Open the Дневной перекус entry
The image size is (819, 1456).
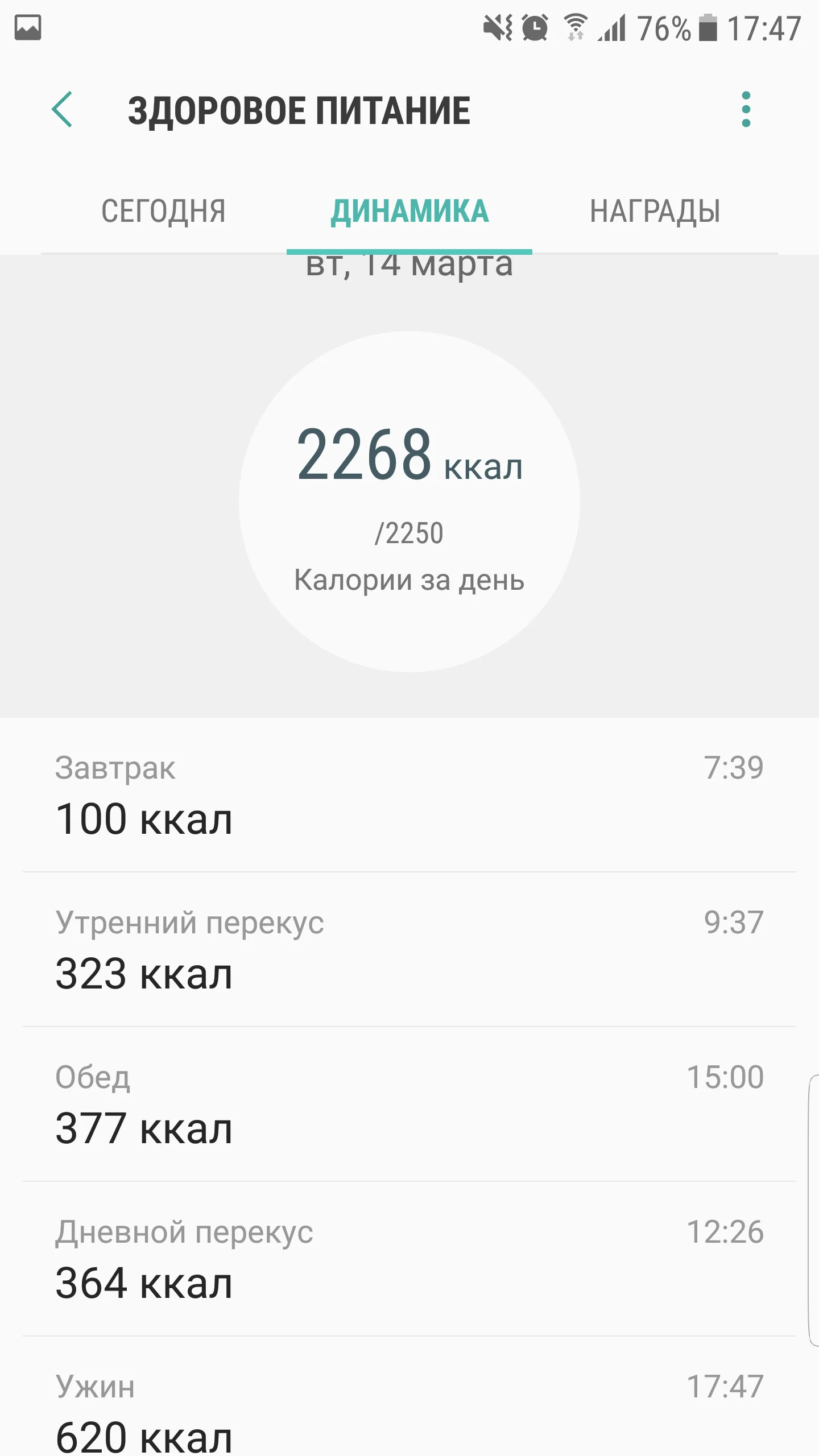pyautogui.click(x=409, y=1259)
